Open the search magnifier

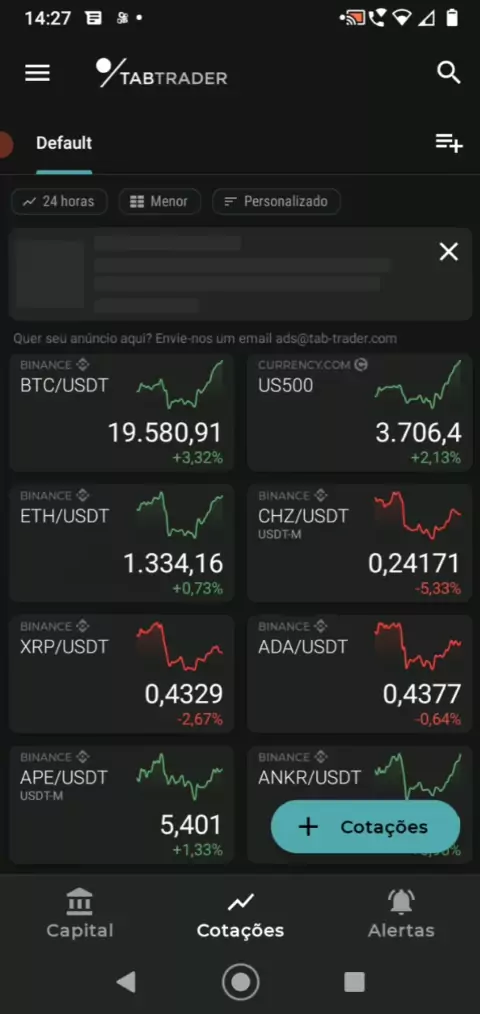(x=448, y=73)
